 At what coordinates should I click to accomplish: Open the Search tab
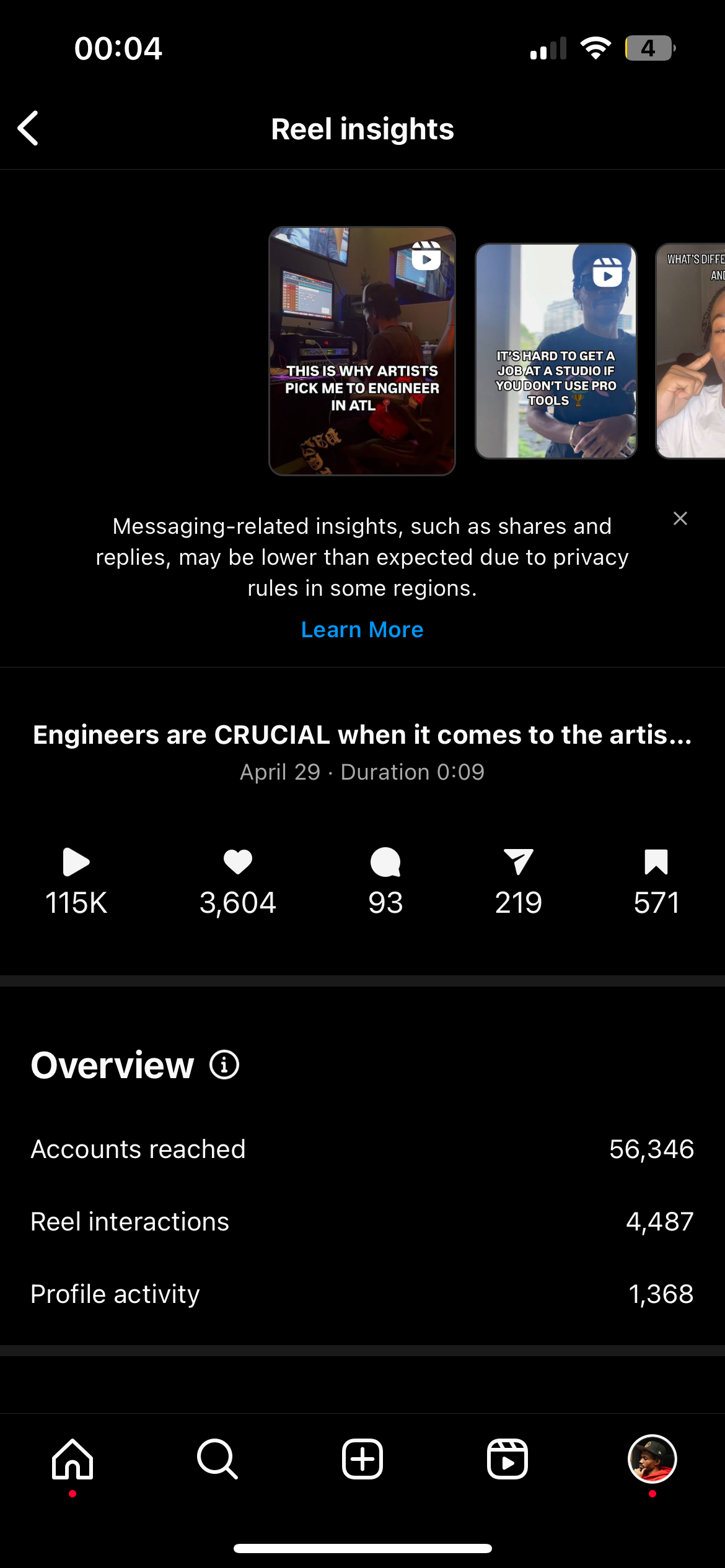pyautogui.click(x=217, y=1459)
